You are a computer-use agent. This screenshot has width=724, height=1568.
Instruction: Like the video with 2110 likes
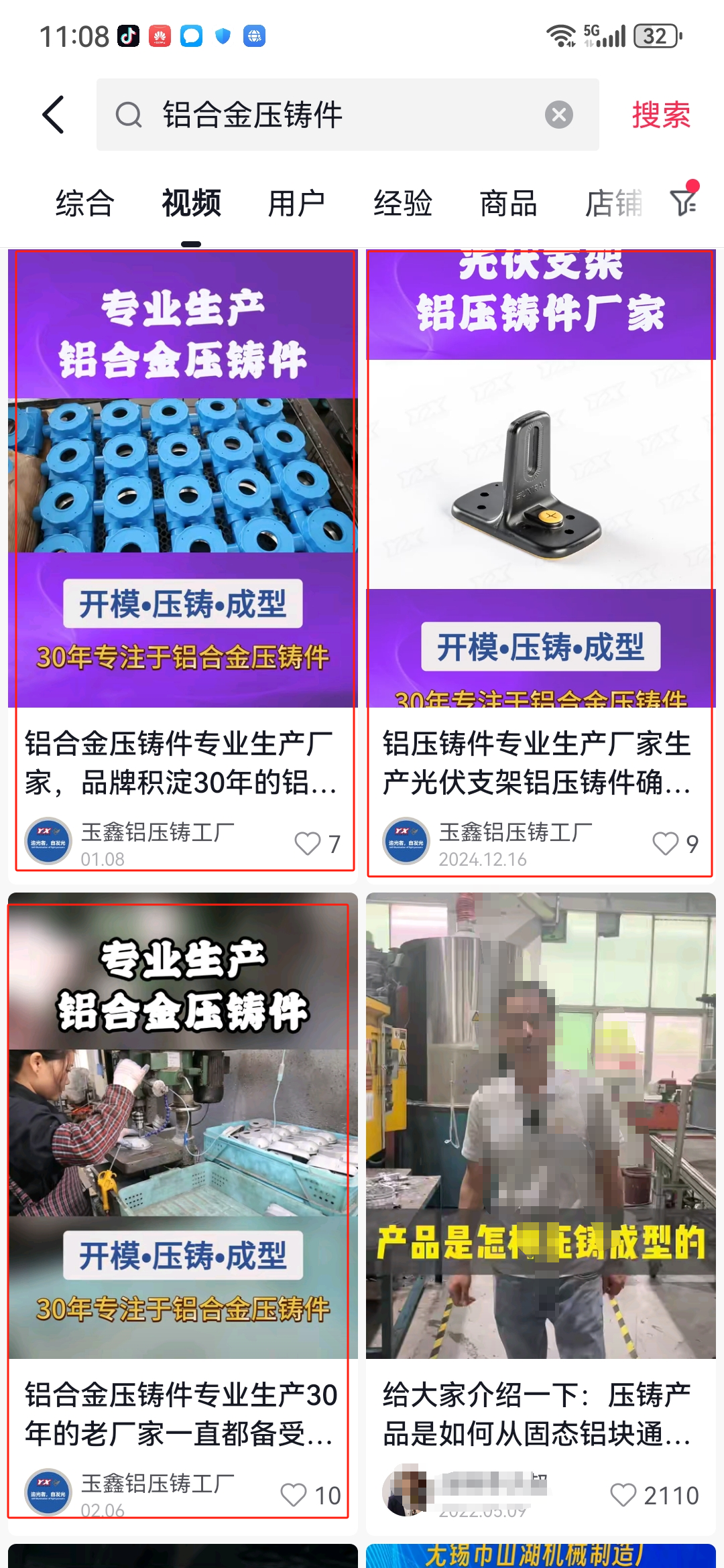[623, 1495]
